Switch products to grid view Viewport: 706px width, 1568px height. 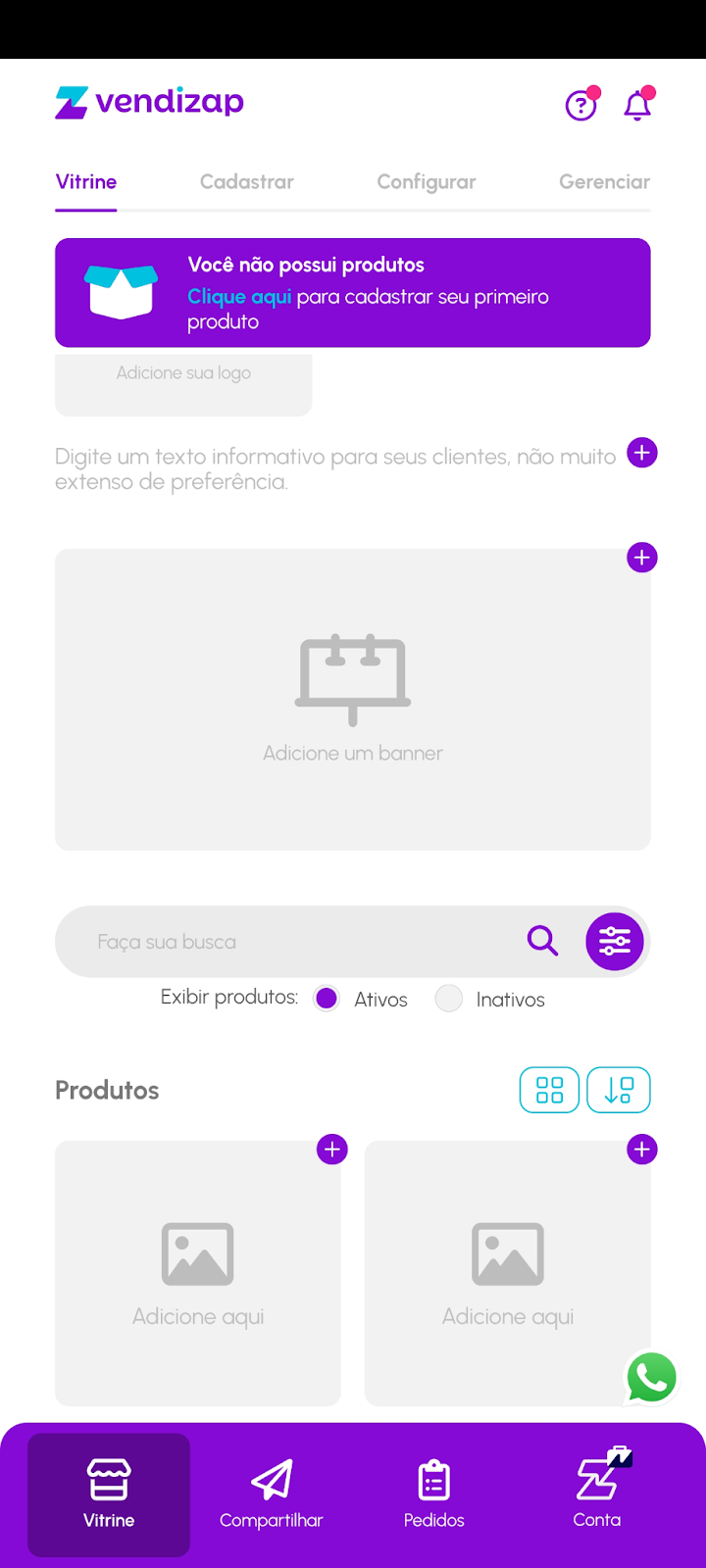click(549, 1090)
